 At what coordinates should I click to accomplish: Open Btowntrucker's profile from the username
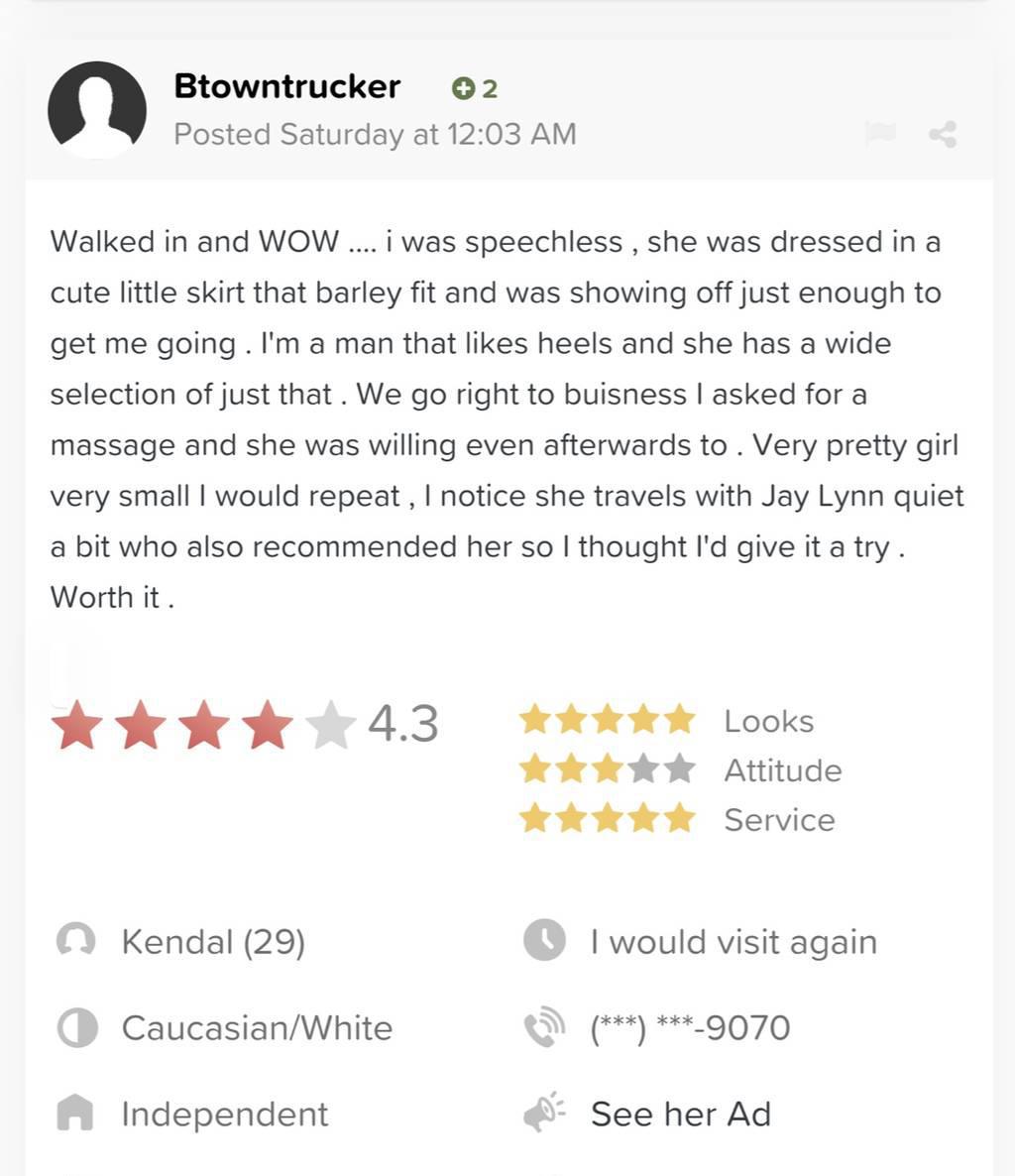pyautogui.click(x=286, y=87)
